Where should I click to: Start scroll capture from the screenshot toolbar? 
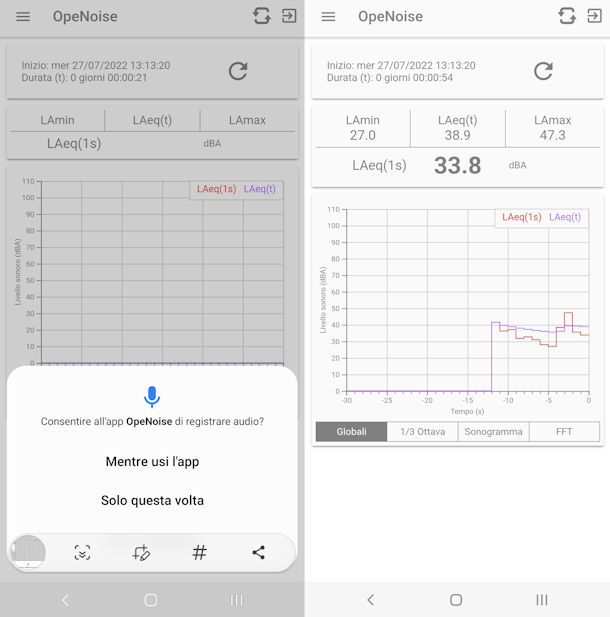point(82,552)
